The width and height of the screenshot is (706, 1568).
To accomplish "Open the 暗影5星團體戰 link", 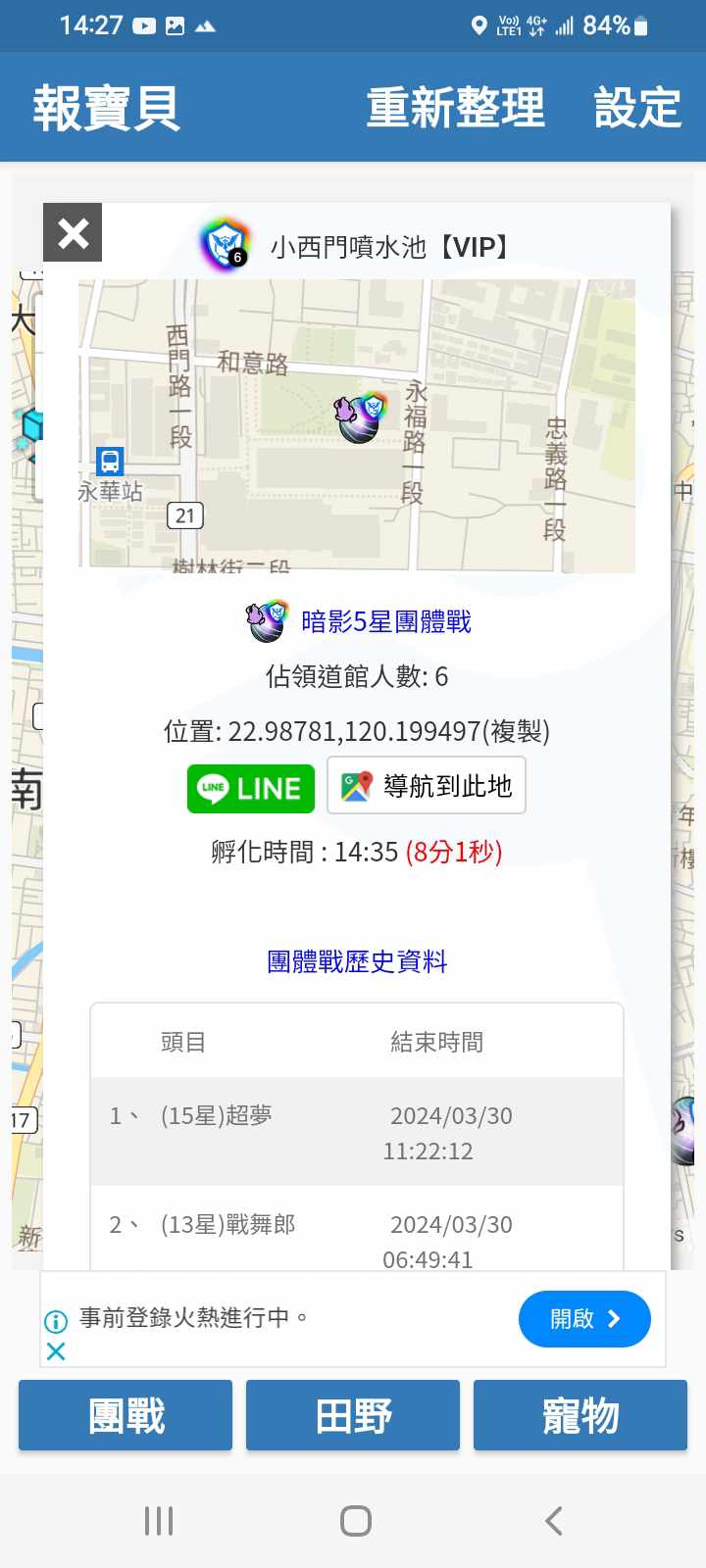I will click(385, 621).
